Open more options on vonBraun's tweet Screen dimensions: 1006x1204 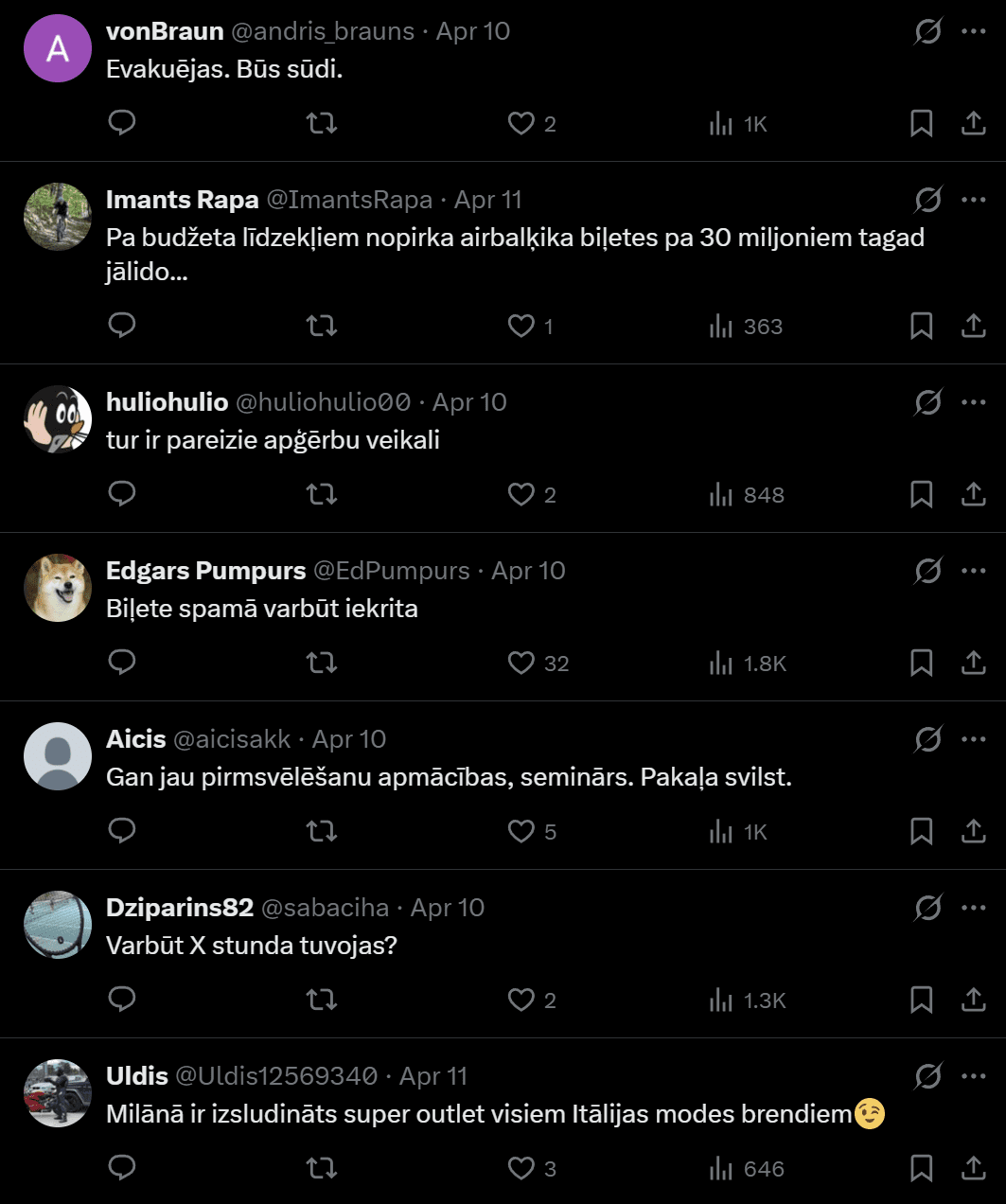click(x=974, y=31)
